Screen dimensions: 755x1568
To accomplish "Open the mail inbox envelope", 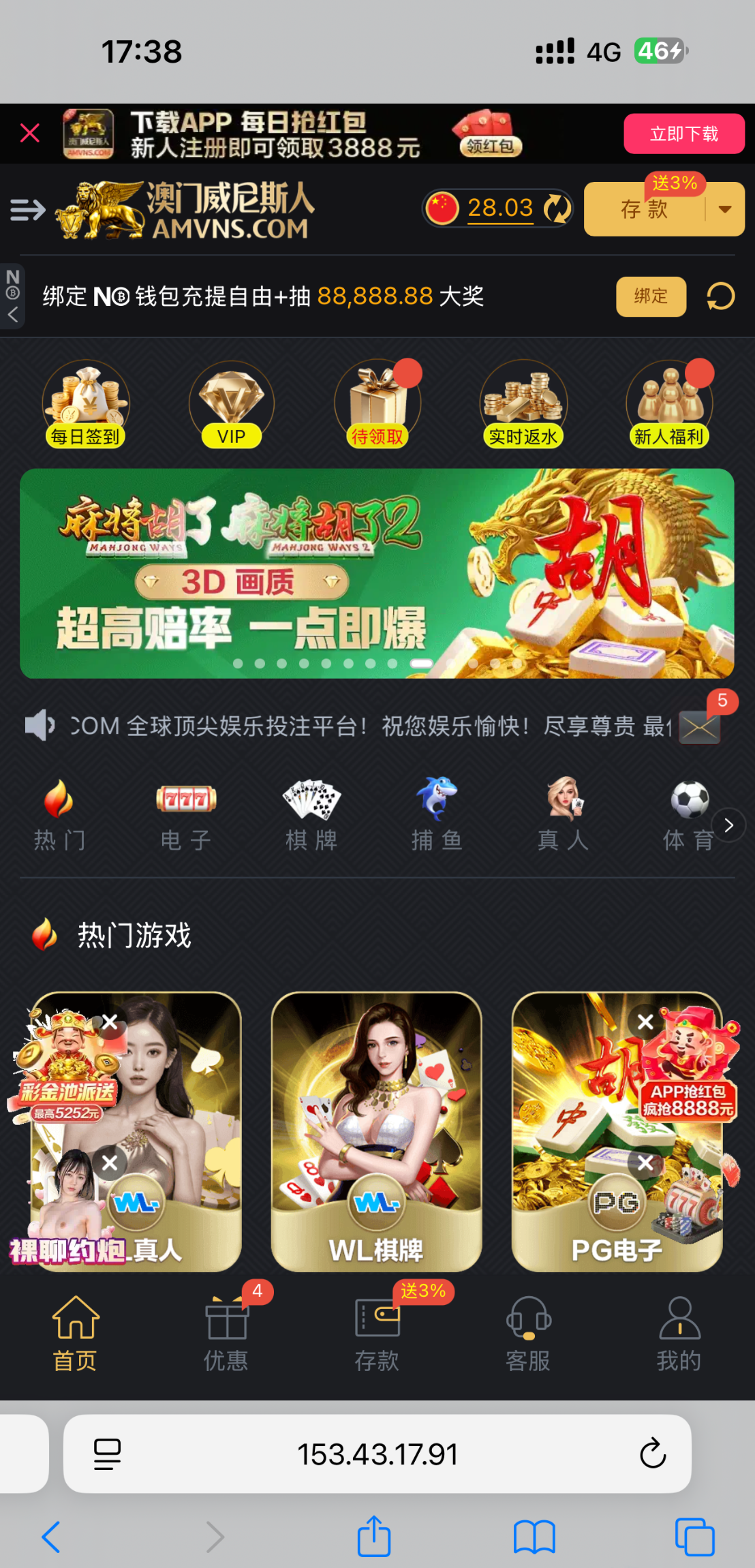I will pos(700,728).
